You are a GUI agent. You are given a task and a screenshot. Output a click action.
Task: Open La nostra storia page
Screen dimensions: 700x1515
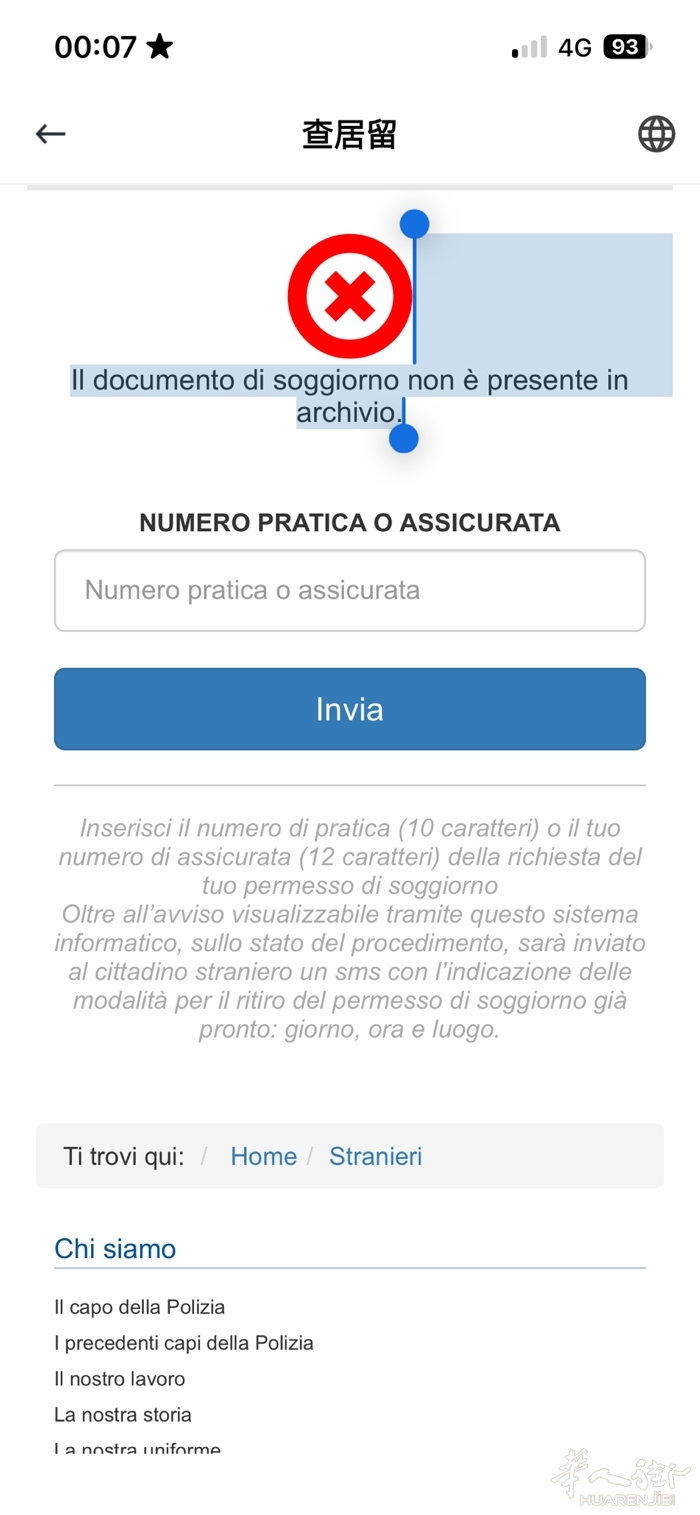[x=122, y=1415]
